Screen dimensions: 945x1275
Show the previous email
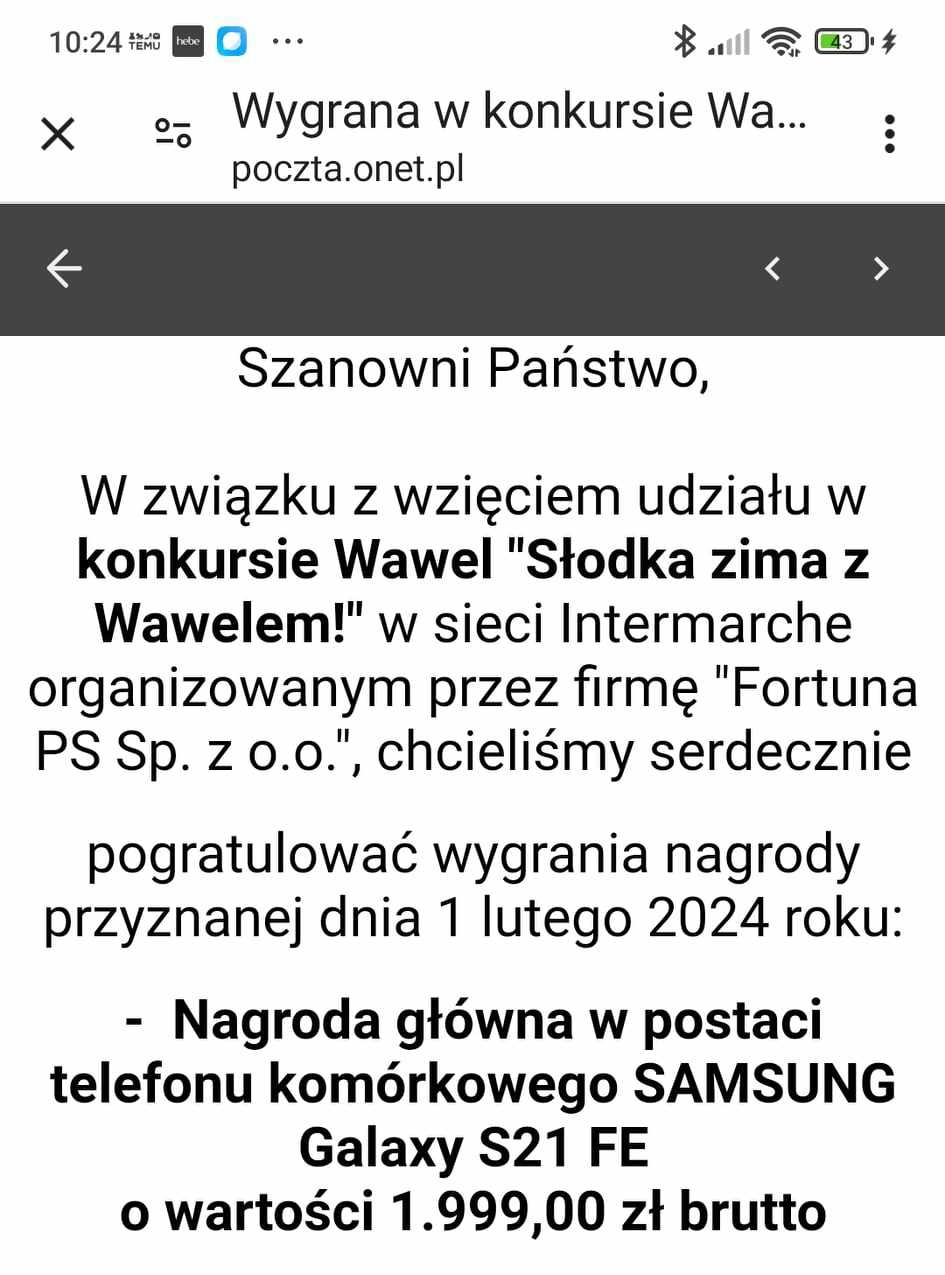772,268
